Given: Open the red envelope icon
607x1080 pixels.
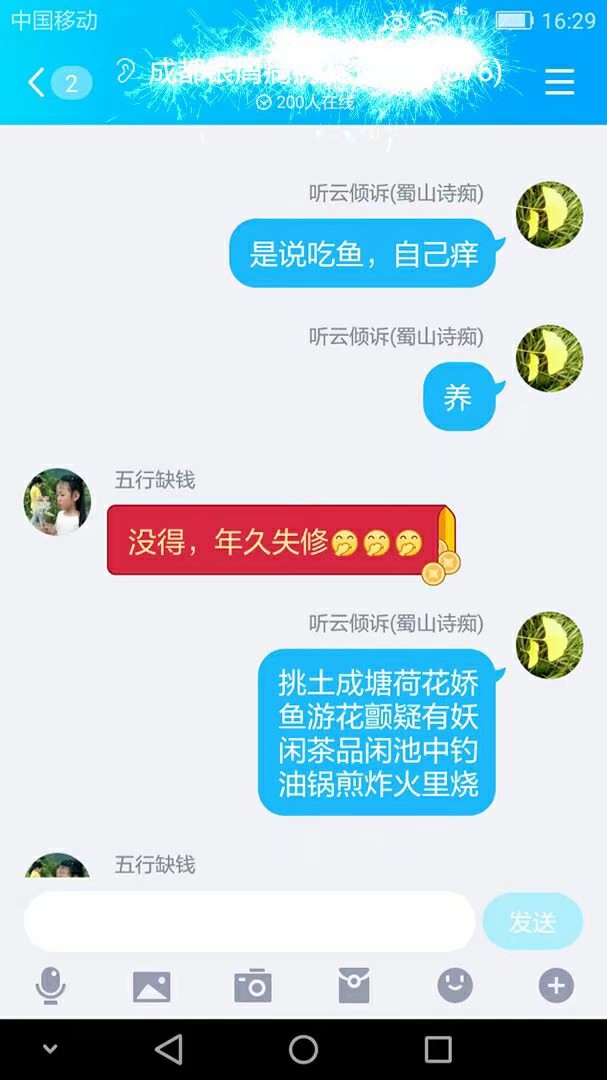Looking at the screenshot, I should (x=354, y=986).
